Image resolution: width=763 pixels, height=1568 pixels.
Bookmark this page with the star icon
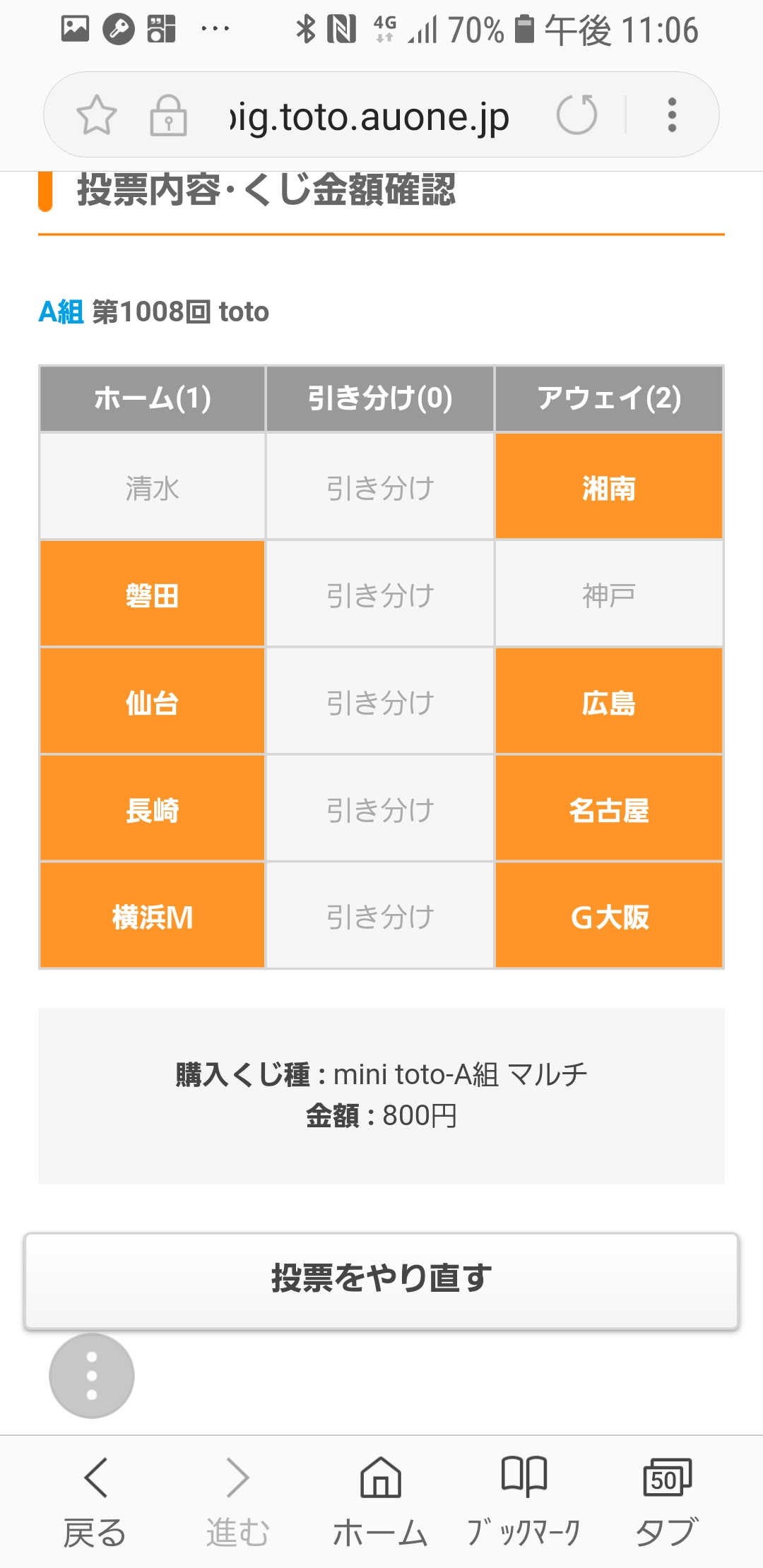point(96,114)
